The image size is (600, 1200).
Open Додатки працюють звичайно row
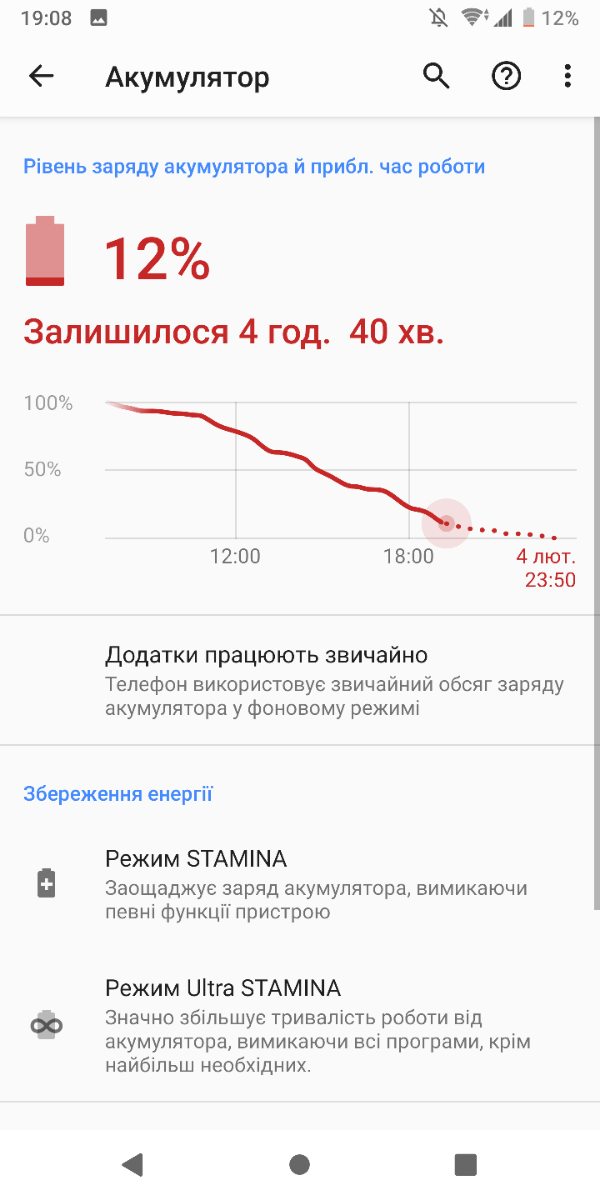point(300,681)
